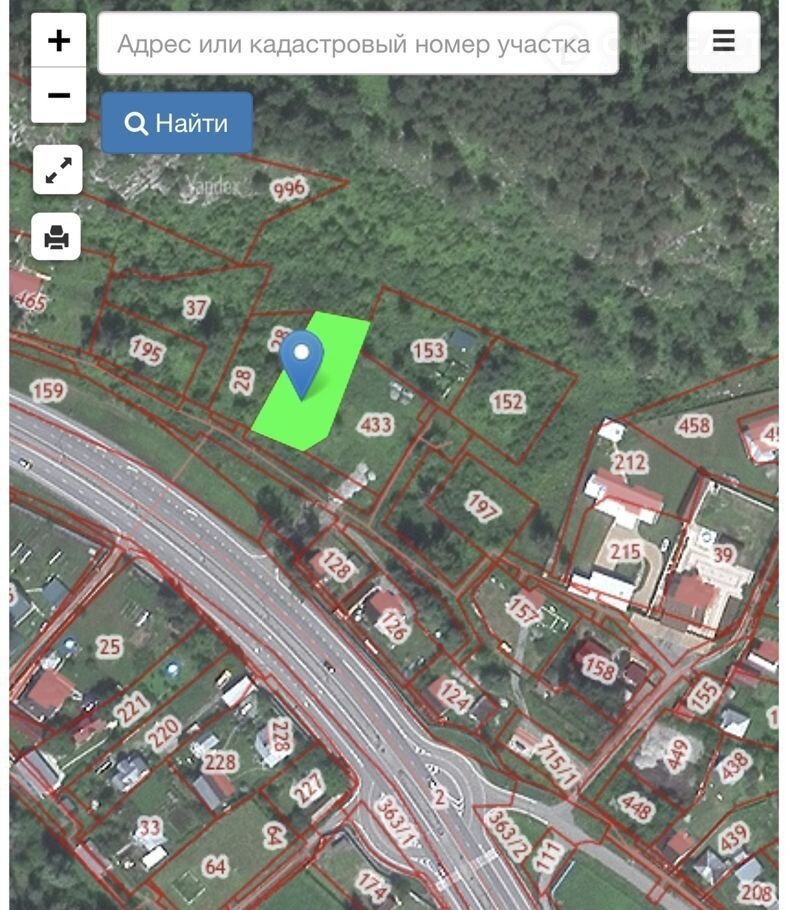
Task: Print the map
Action: click(x=57, y=237)
